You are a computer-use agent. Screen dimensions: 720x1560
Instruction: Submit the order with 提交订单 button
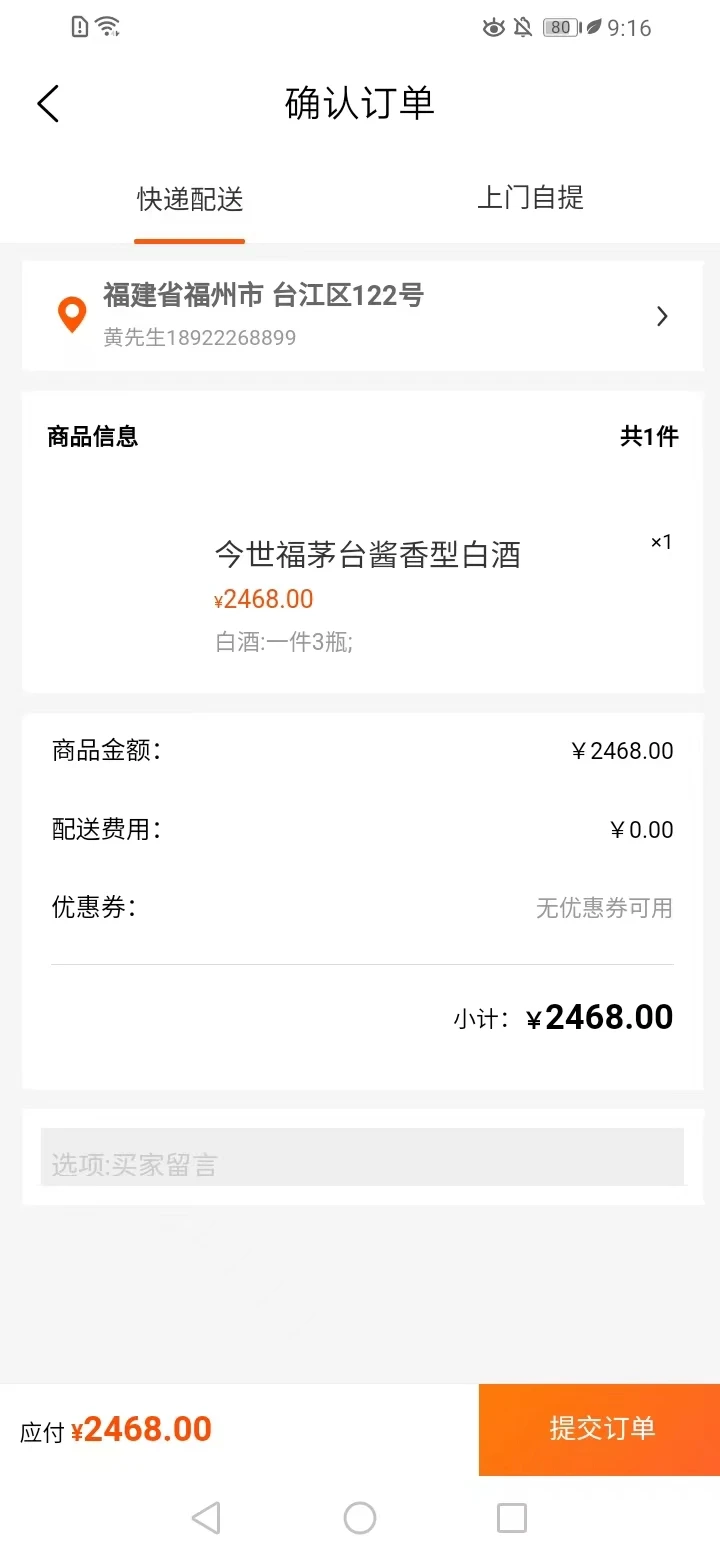click(598, 1430)
